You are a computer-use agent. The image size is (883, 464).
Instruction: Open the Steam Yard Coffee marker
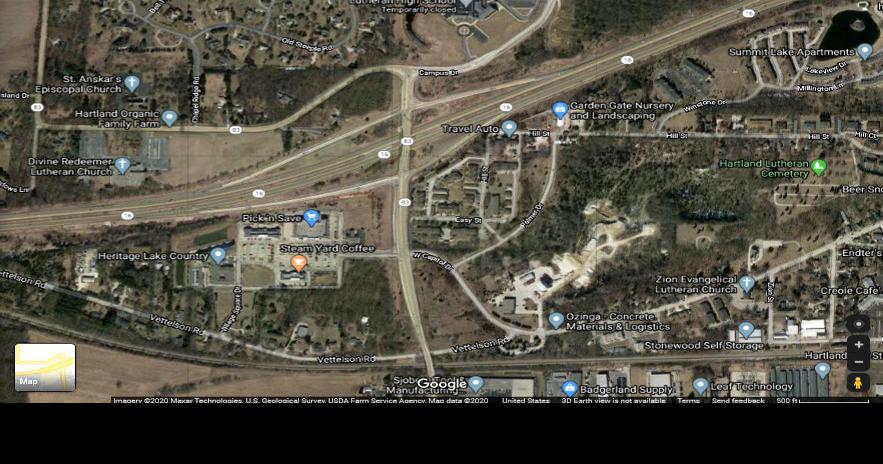(x=298, y=263)
